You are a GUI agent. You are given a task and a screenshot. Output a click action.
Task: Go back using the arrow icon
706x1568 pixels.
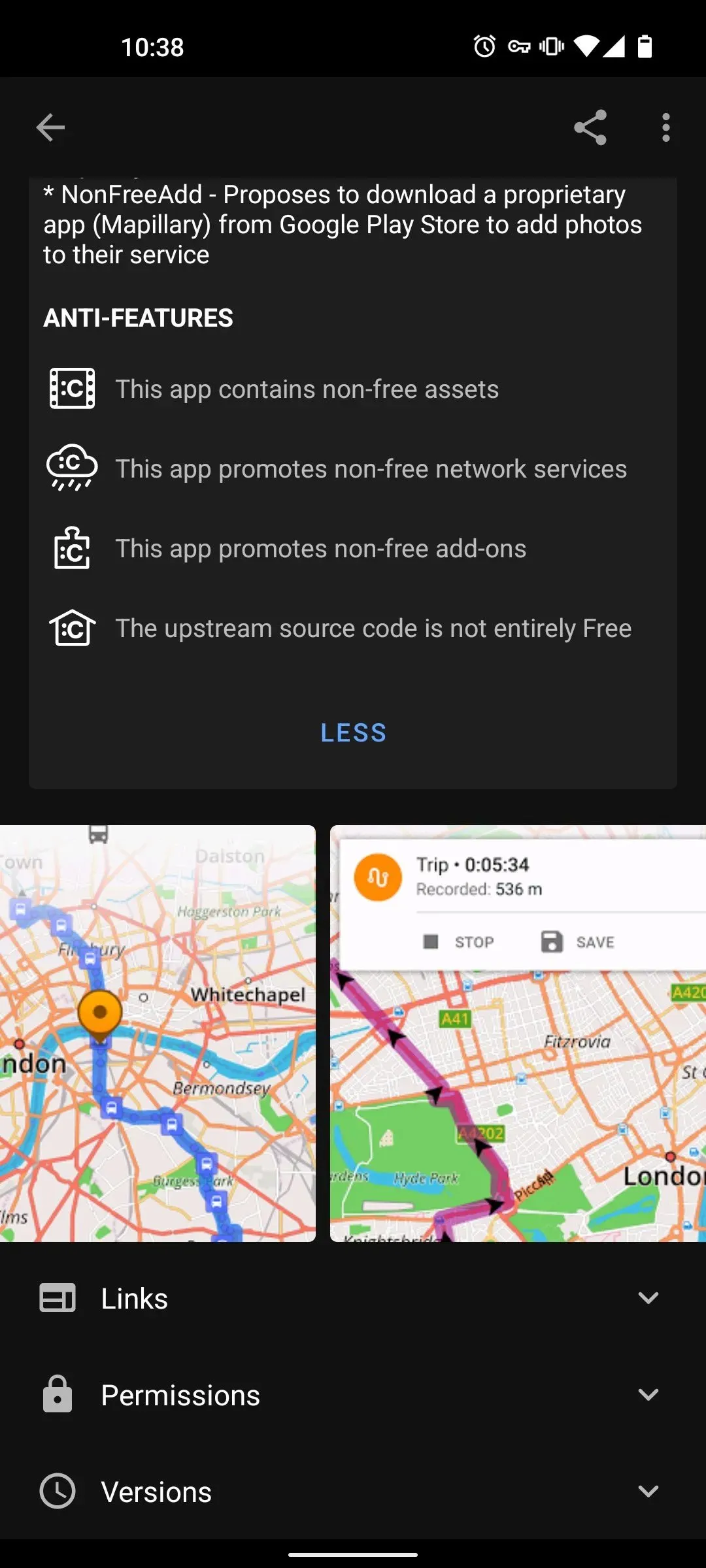point(50,127)
